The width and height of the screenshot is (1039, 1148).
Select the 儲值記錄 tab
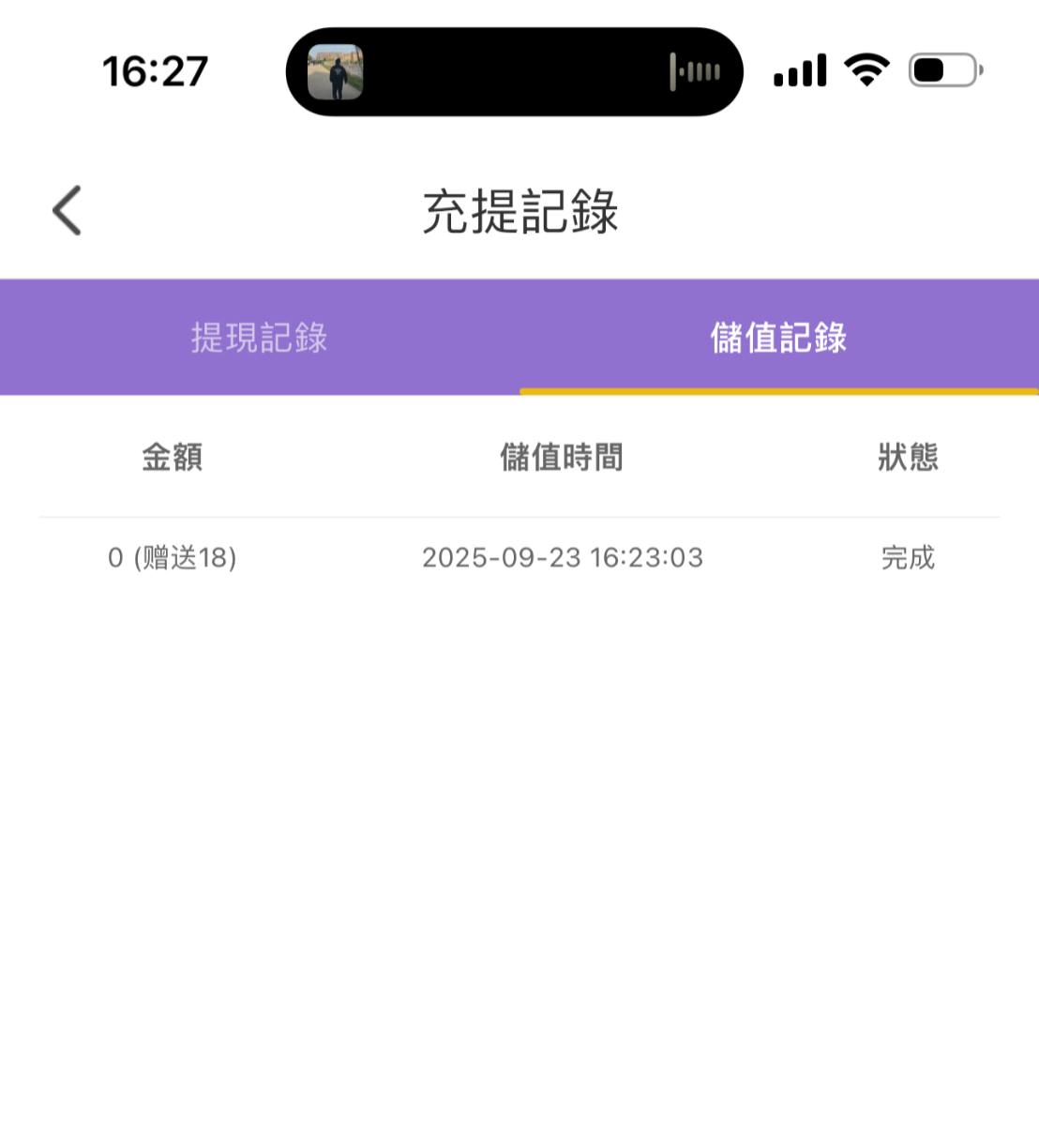778,338
